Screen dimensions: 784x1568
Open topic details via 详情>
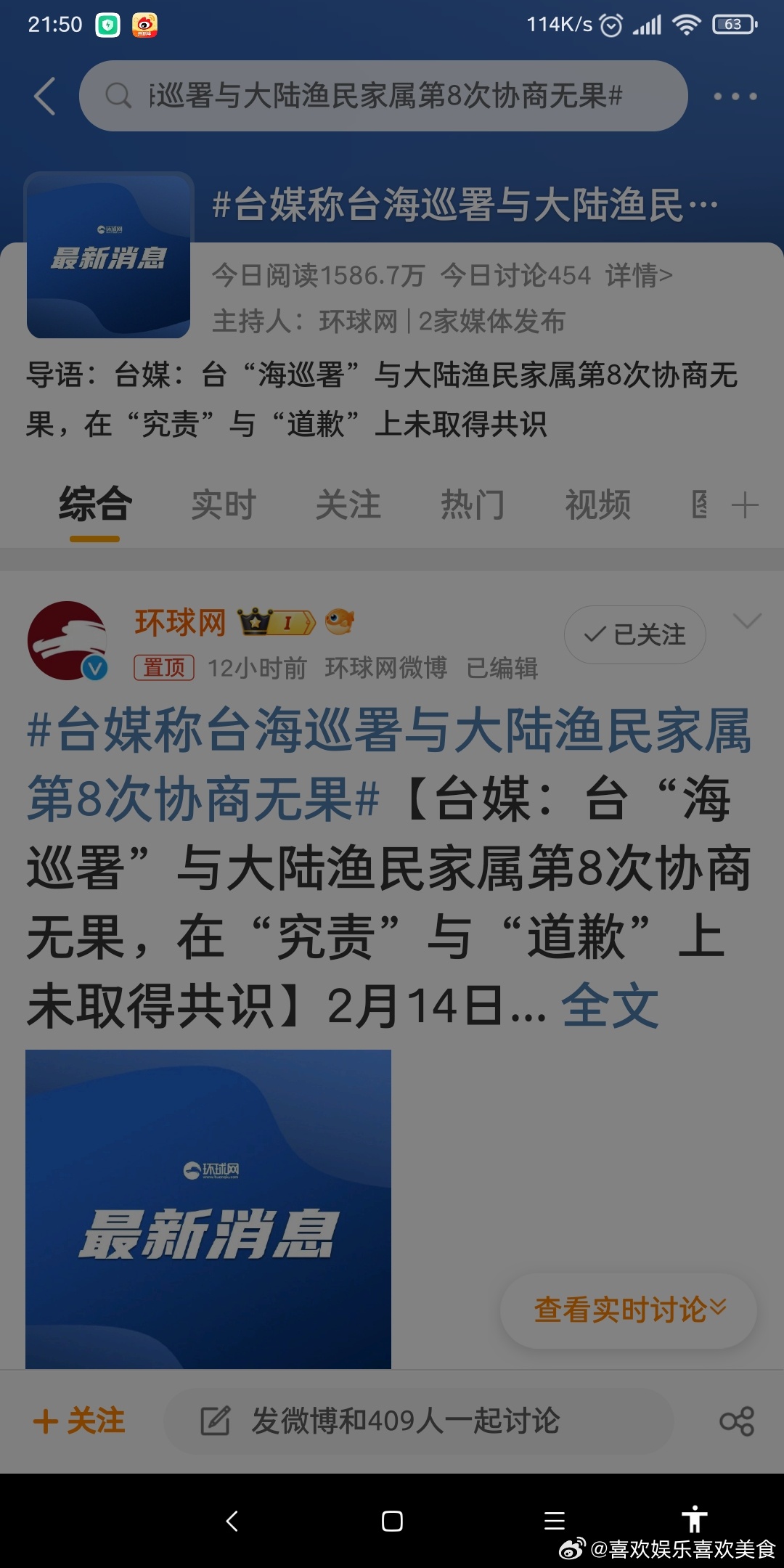[639, 276]
